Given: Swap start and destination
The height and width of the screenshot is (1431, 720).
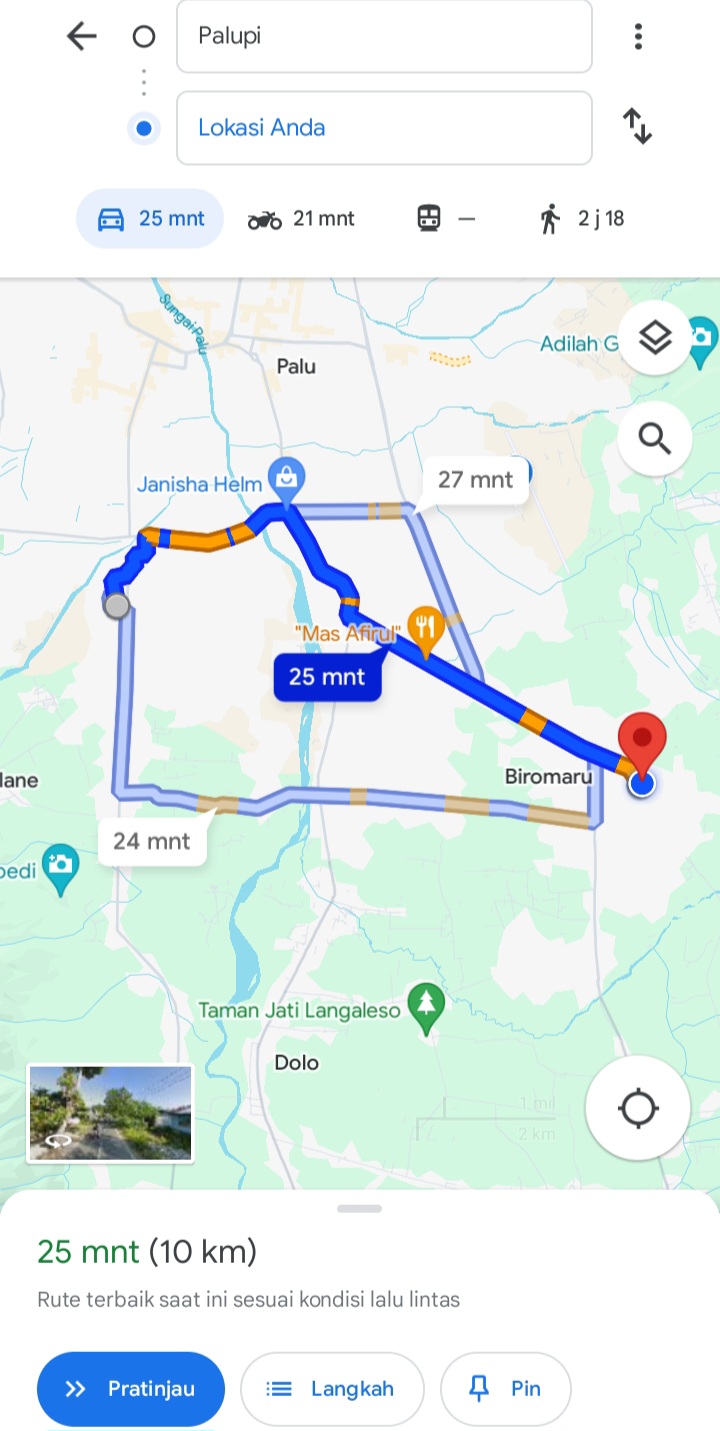Looking at the screenshot, I should (x=638, y=127).
